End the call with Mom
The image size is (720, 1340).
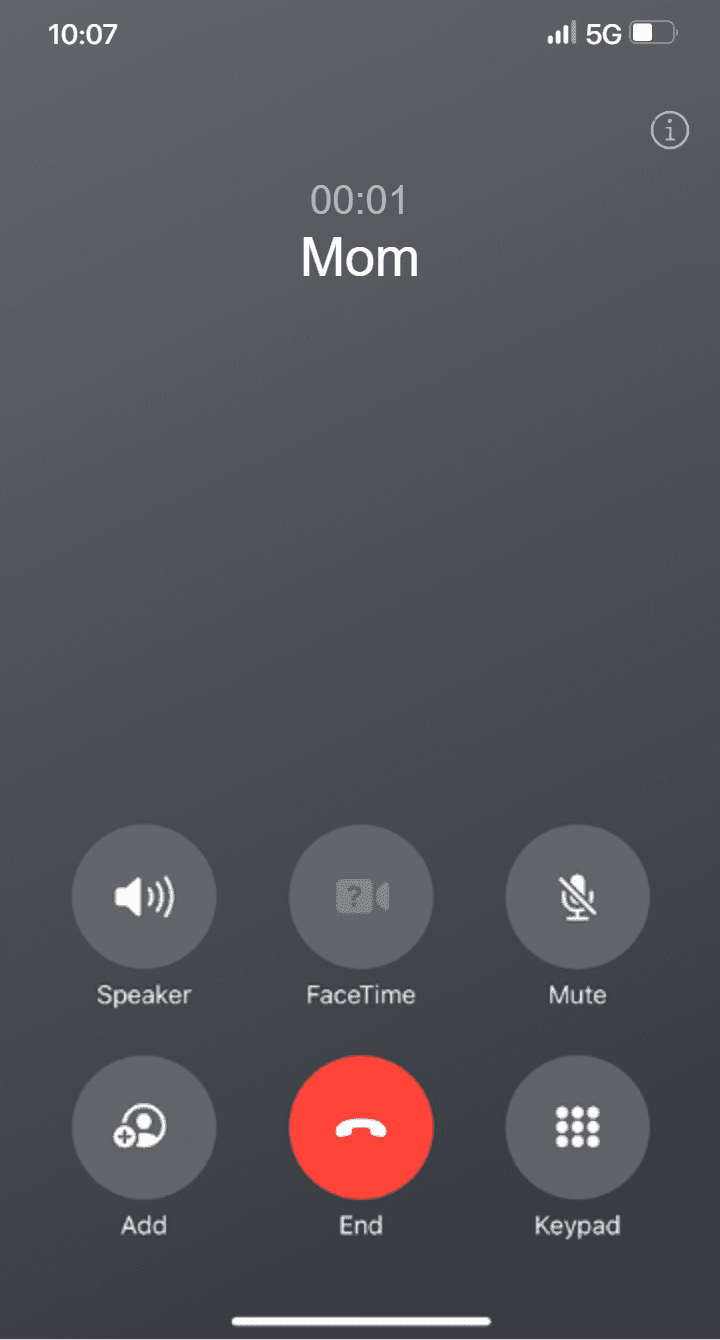(x=361, y=1127)
